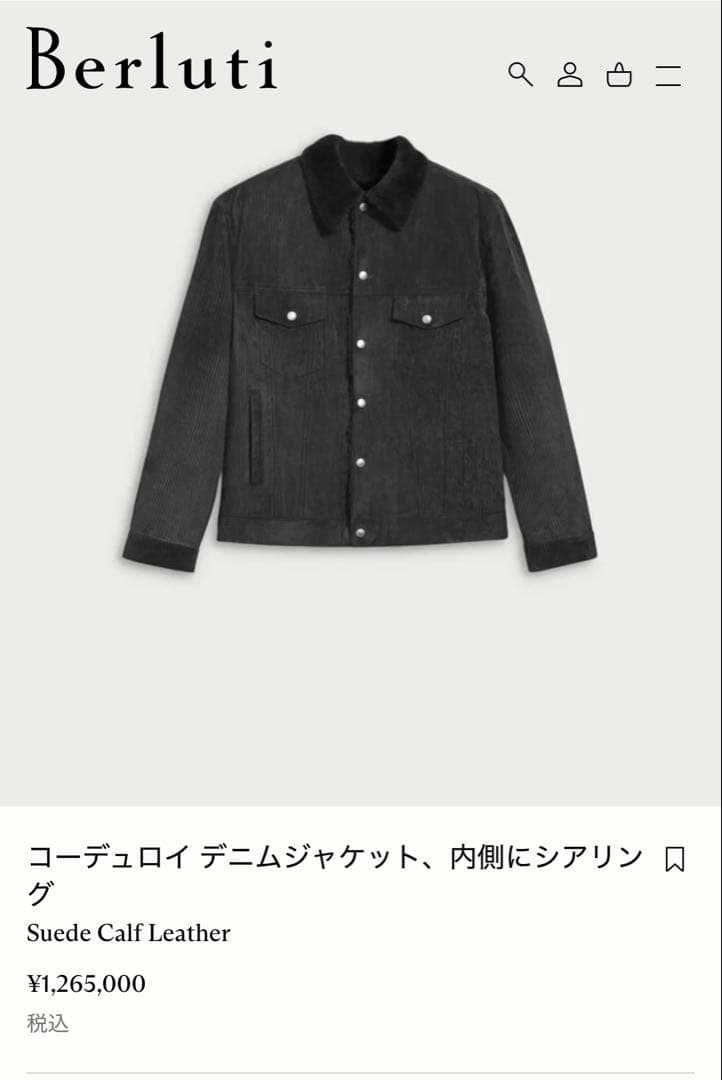722x1080 pixels.
Task: Click the magnifying glass to search products
Action: (x=519, y=73)
